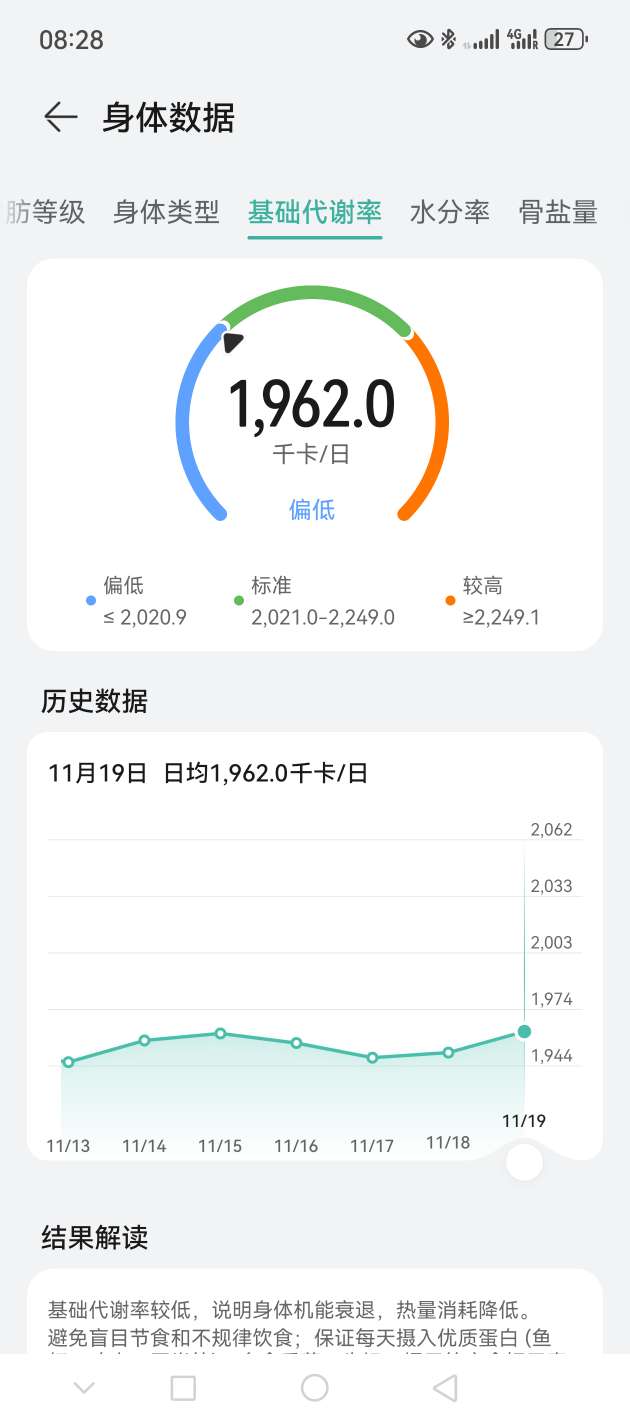Open the recent apps view
The height and width of the screenshot is (1422, 630).
[183, 1388]
